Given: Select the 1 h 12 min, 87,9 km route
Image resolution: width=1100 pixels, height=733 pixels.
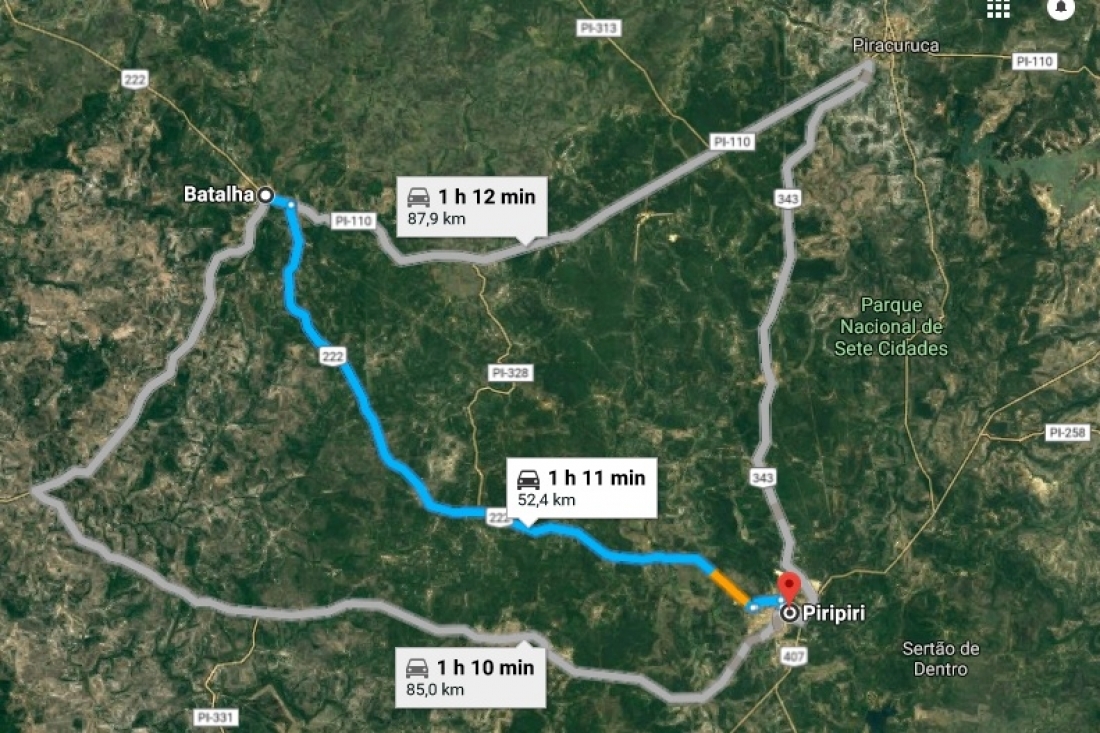Looking at the screenshot, I should click(x=472, y=207).
